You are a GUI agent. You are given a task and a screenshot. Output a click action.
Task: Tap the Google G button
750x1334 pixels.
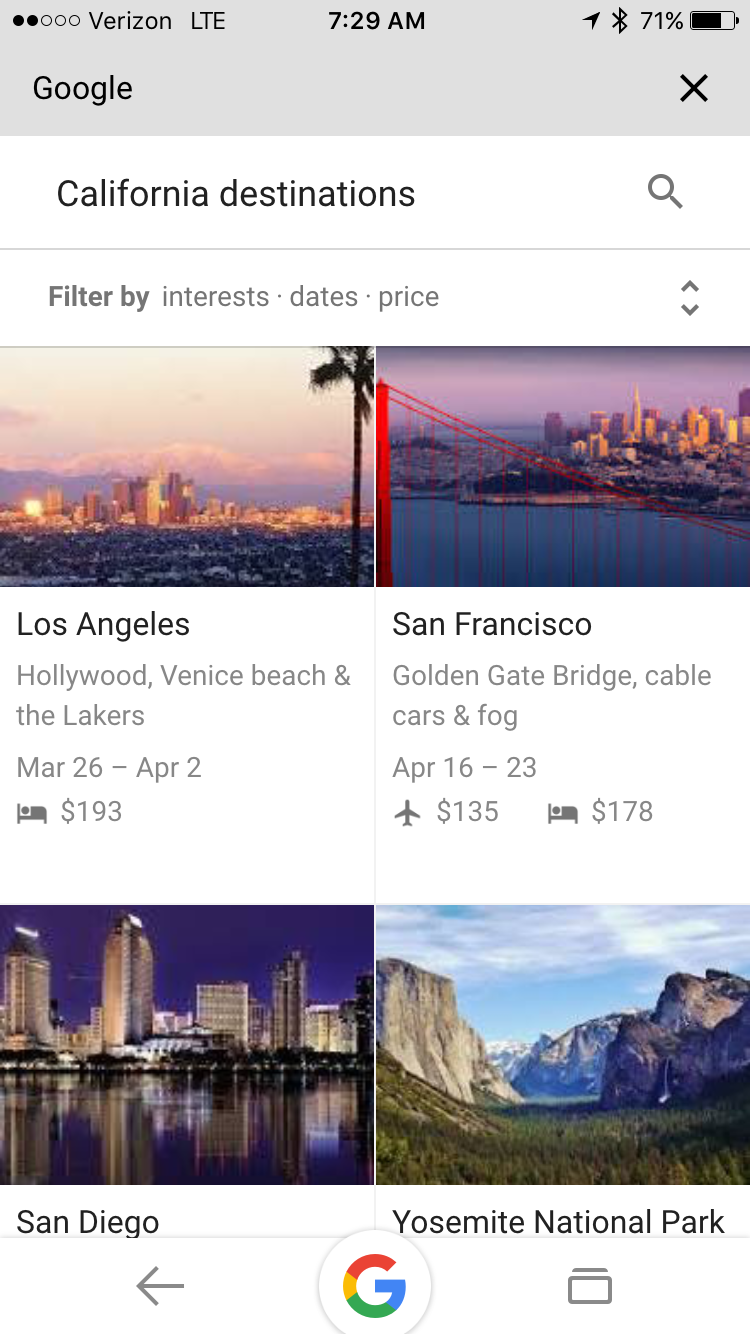374,1286
